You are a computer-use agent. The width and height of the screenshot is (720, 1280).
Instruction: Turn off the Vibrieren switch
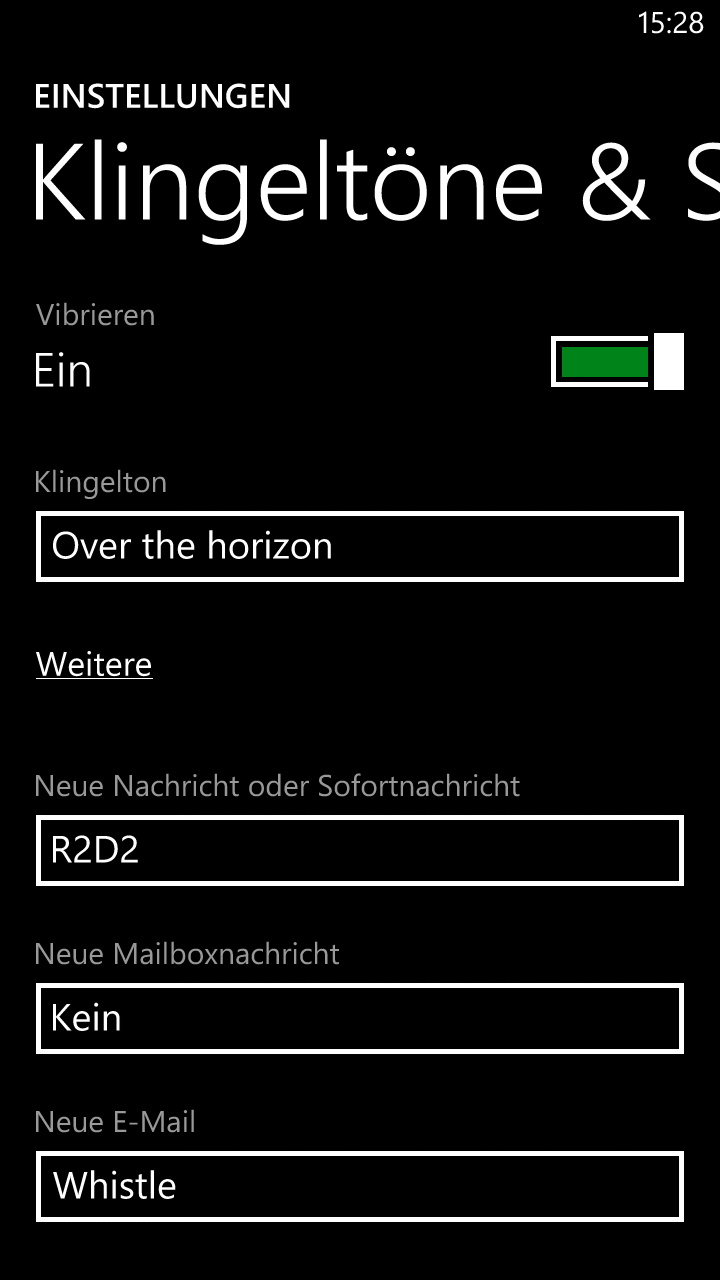tap(617, 361)
